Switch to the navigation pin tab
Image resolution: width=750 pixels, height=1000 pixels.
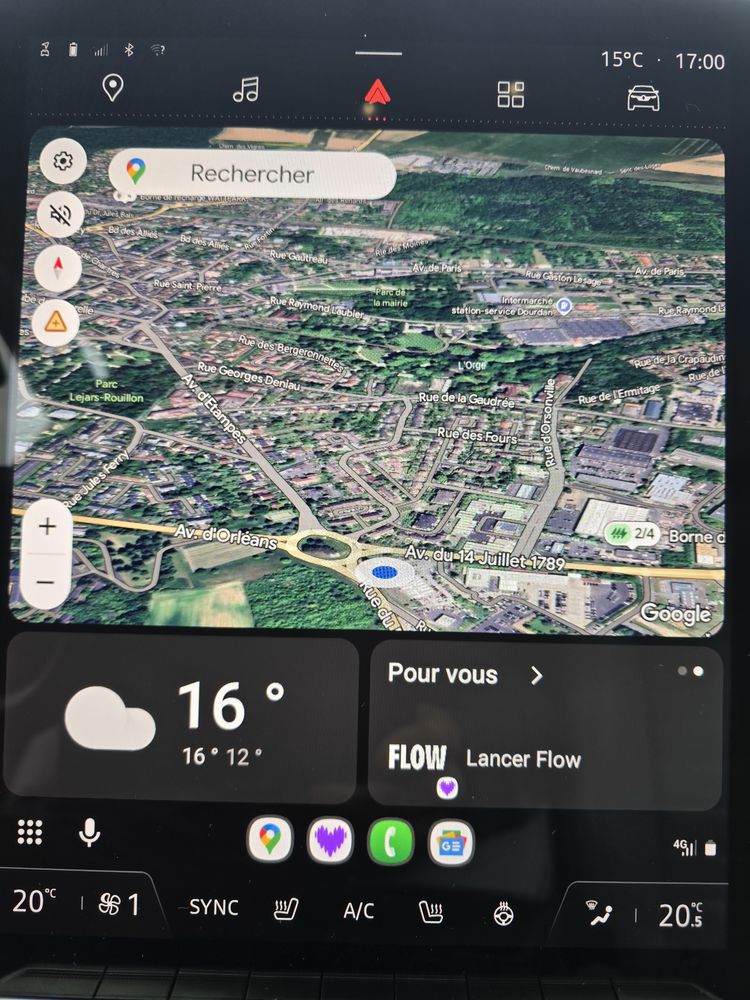coord(113,88)
